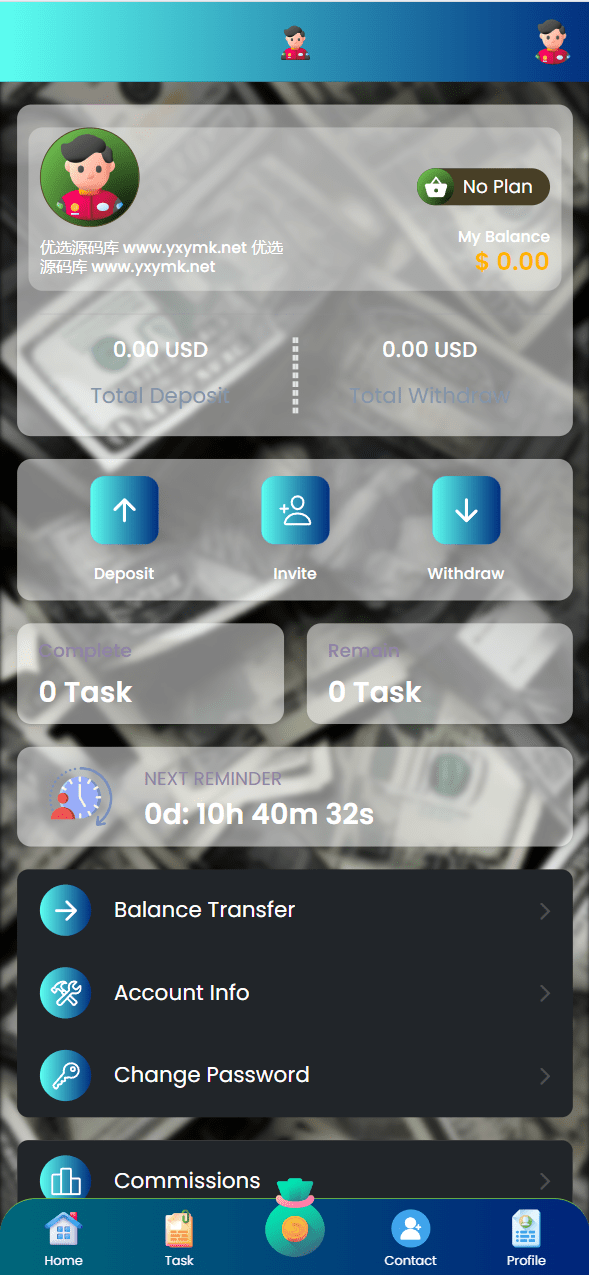Open Account Info

(295, 993)
